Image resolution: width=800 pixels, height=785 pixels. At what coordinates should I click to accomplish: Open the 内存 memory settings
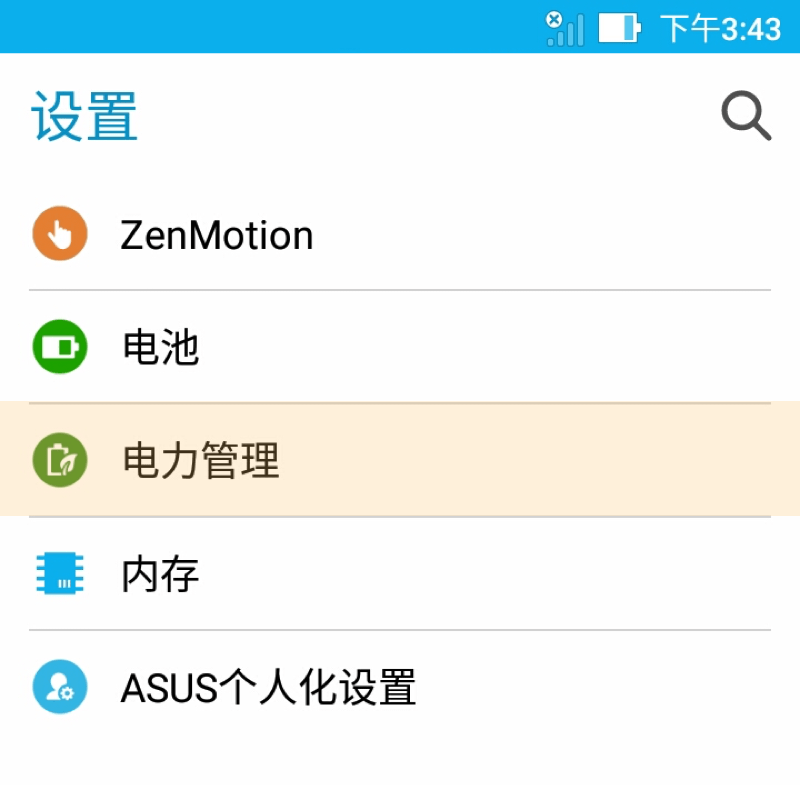[x=160, y=574]
